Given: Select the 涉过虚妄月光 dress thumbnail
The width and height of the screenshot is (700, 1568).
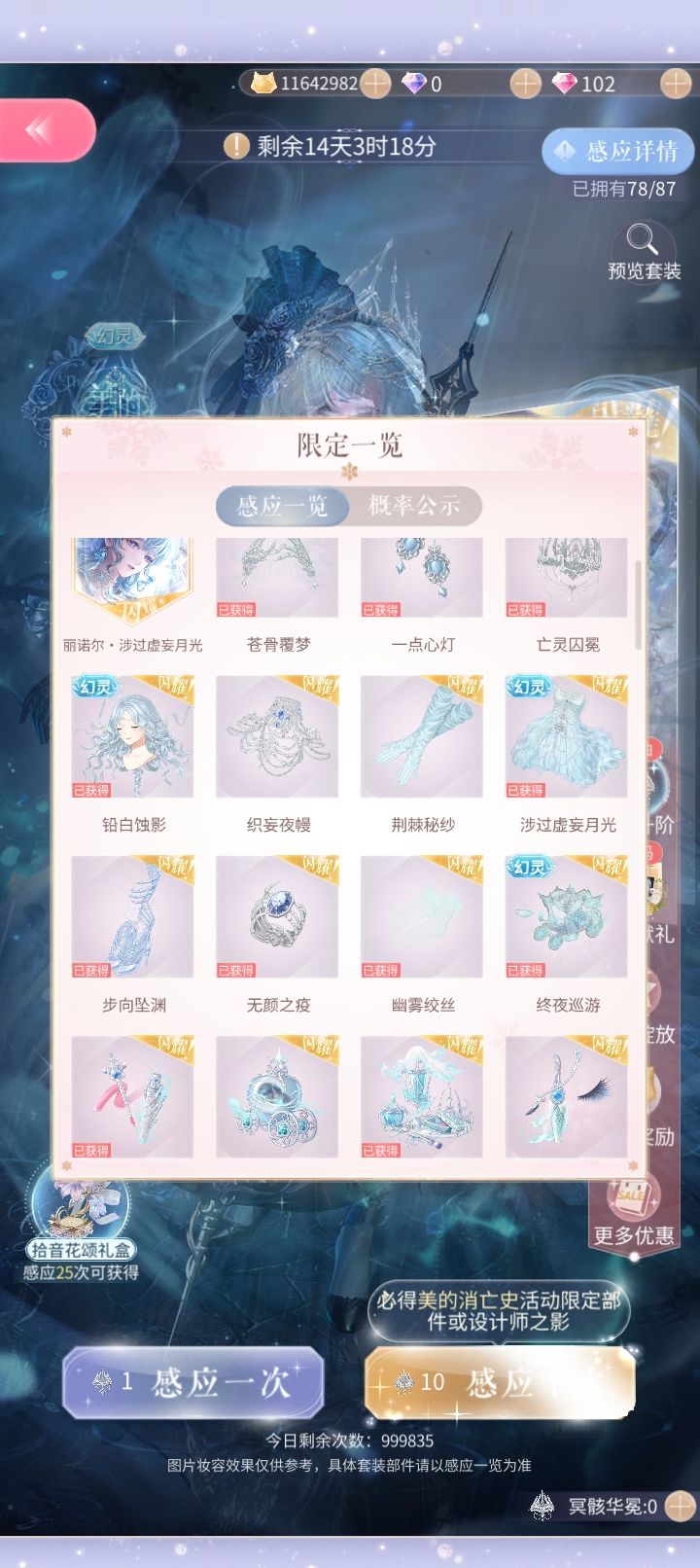Looking at the screenshot, I should (565, 736).
